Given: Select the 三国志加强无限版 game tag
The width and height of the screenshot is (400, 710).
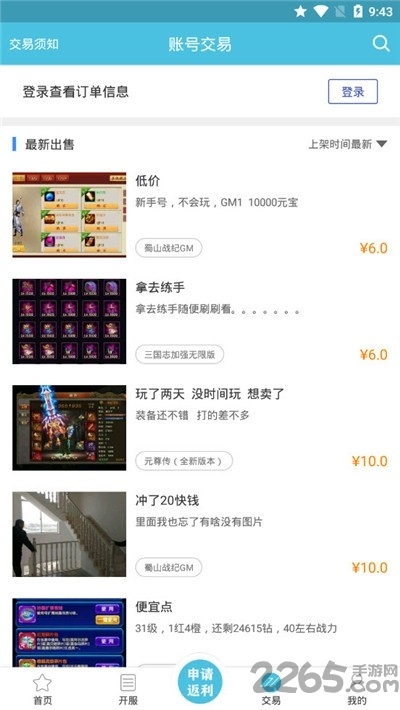Looking at the screenshot, I should (x=179, y=355).
